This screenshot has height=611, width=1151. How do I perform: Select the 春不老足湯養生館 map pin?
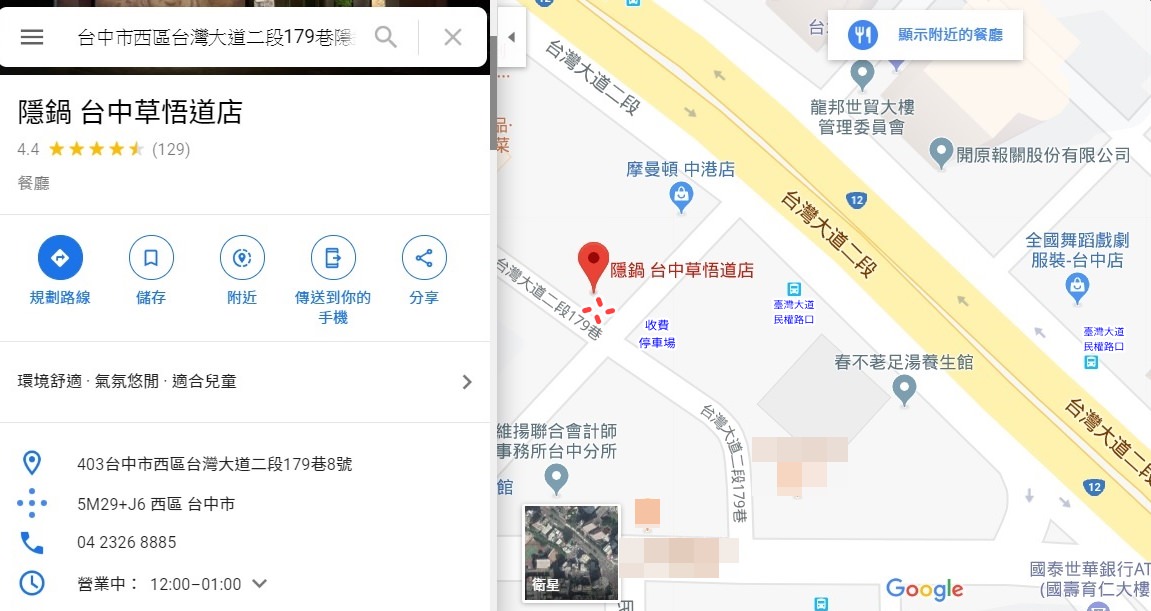tap(905, 389)
